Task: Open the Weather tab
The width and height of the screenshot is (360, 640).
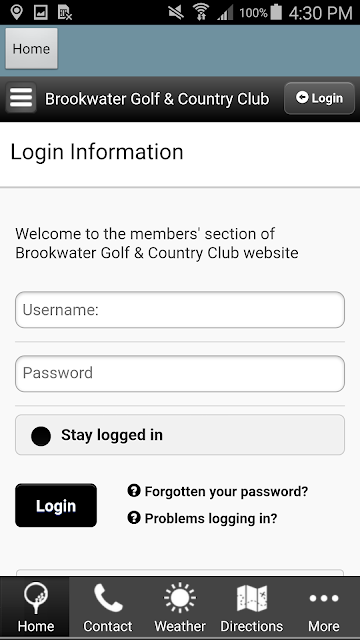Action: coord(180,608)
